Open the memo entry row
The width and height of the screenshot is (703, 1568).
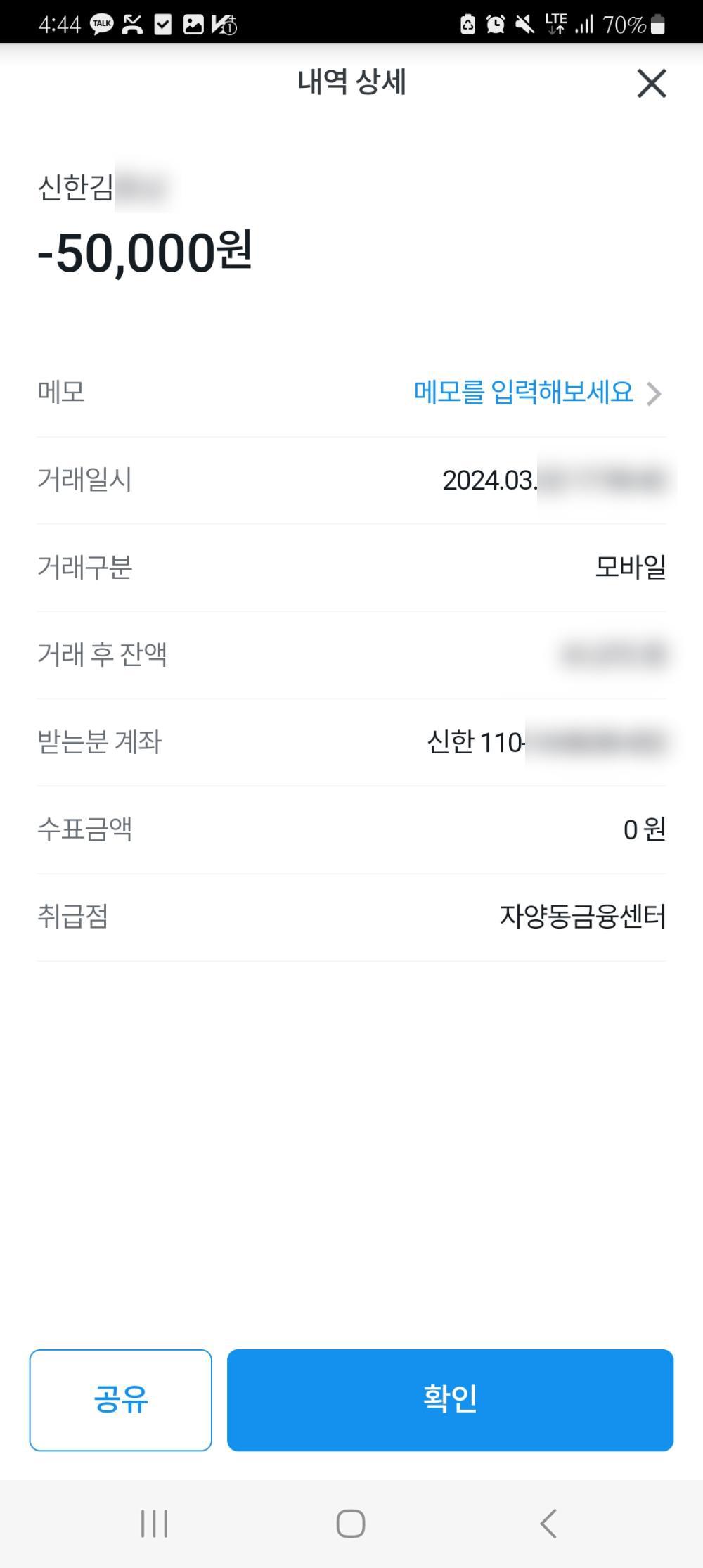point(536,393)
